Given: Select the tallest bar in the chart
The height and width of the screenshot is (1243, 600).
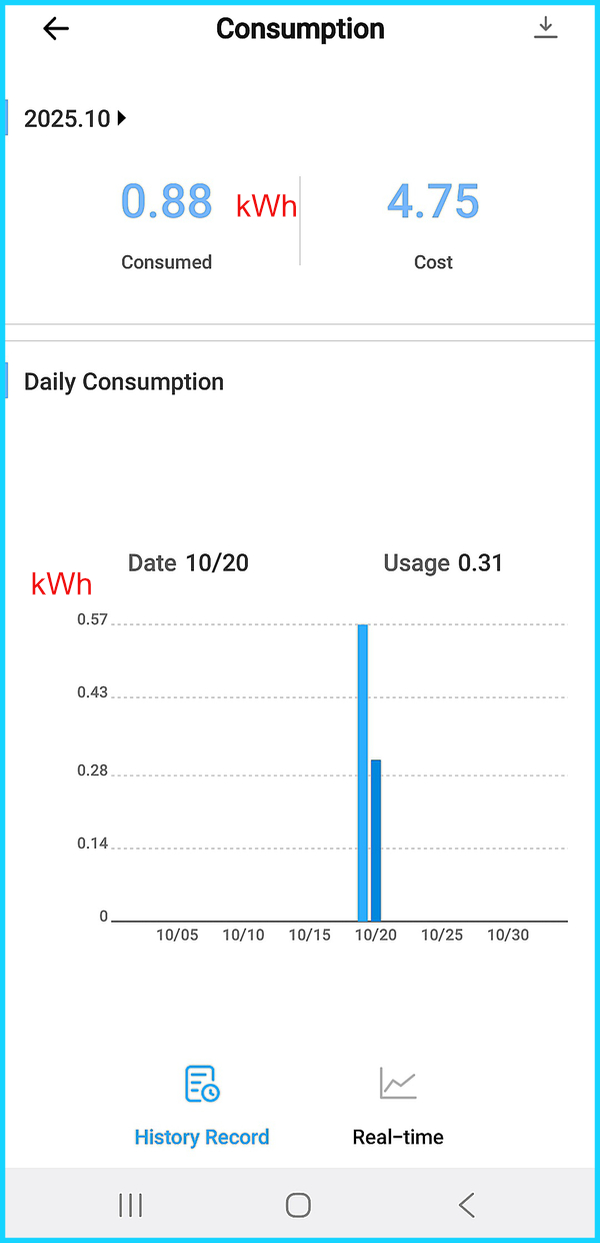Looking at the screenshot, I should tap(362, 772).
